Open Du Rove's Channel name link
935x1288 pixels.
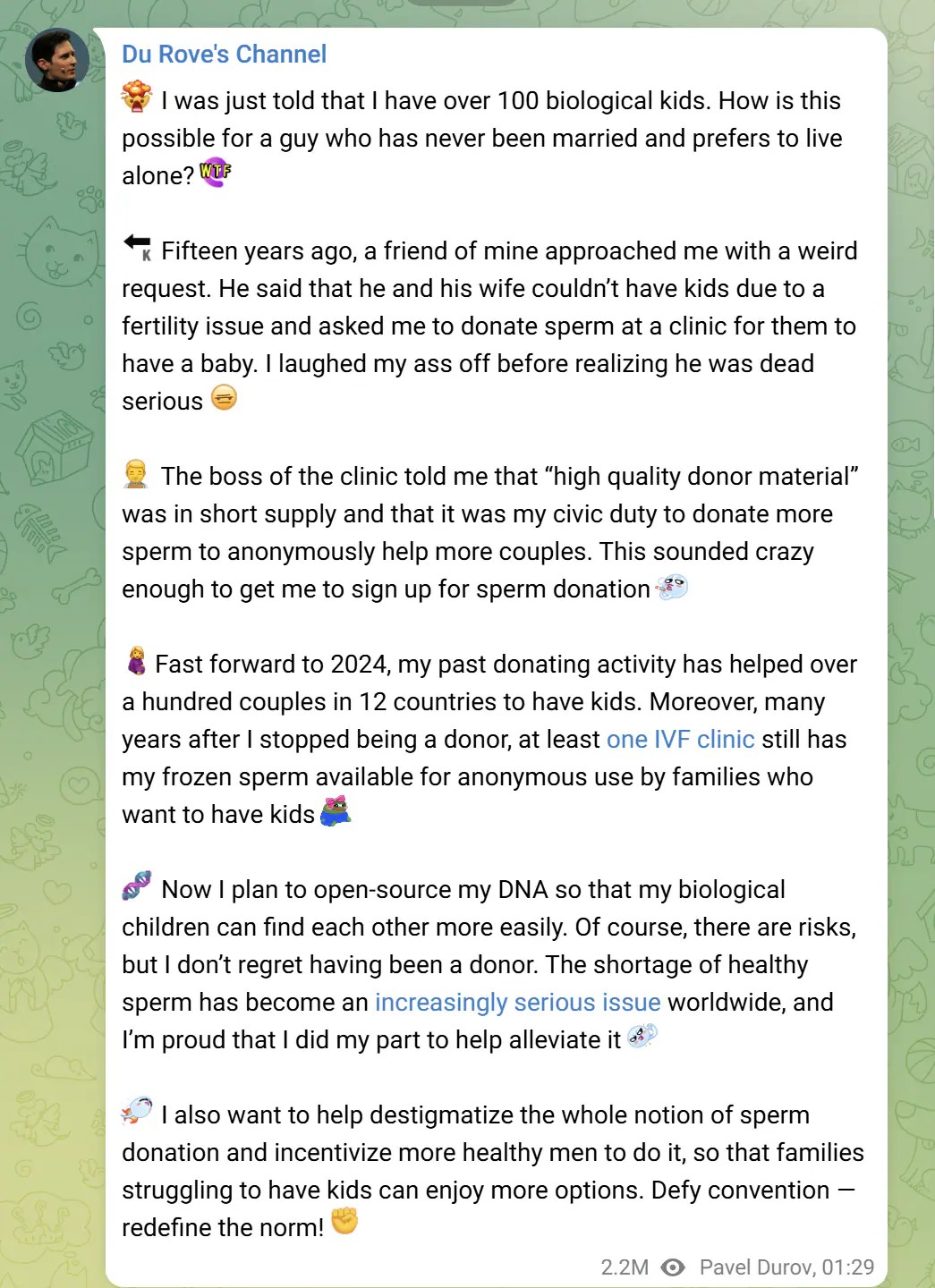[224, 55]
